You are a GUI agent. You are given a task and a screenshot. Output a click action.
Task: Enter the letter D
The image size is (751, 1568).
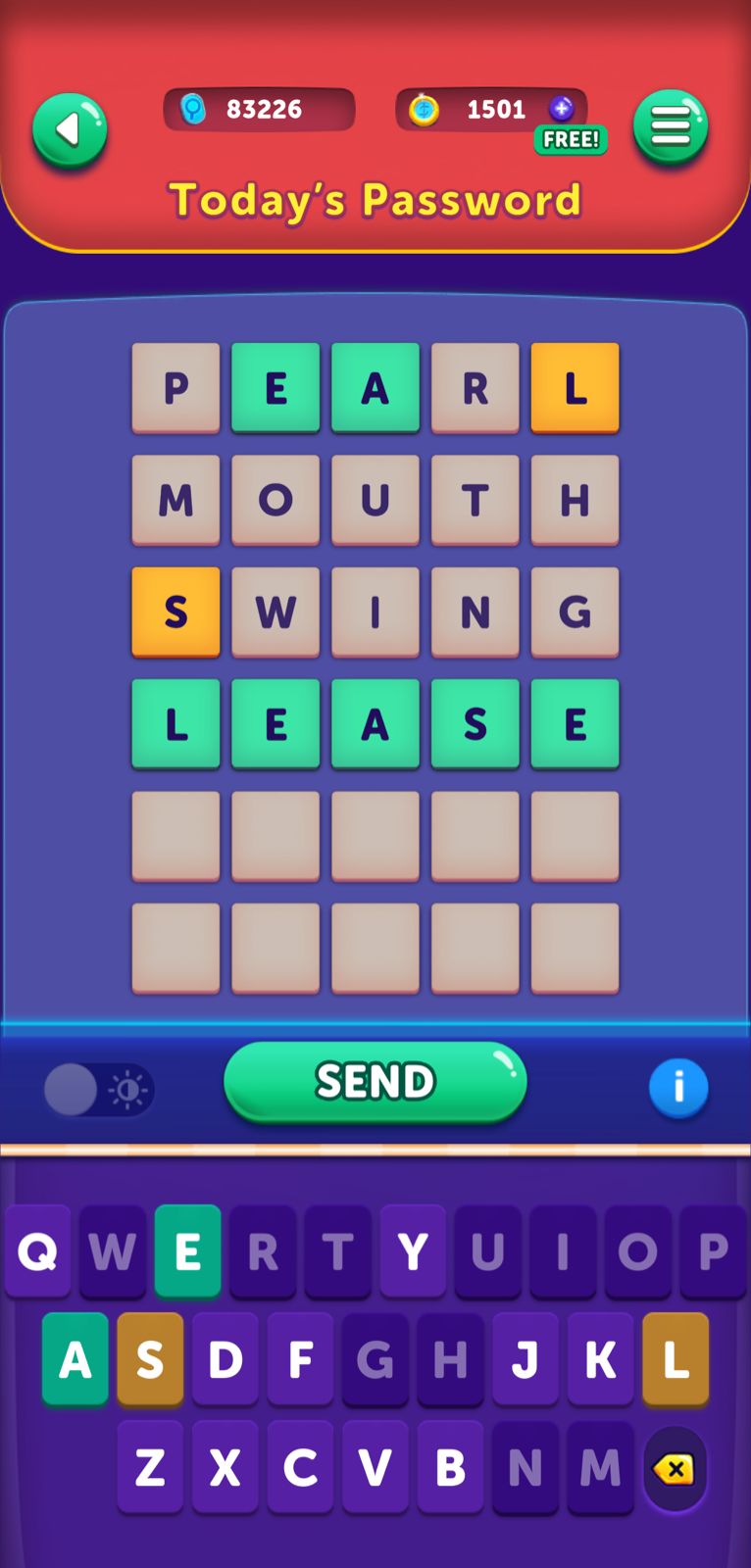(225, 1359)
